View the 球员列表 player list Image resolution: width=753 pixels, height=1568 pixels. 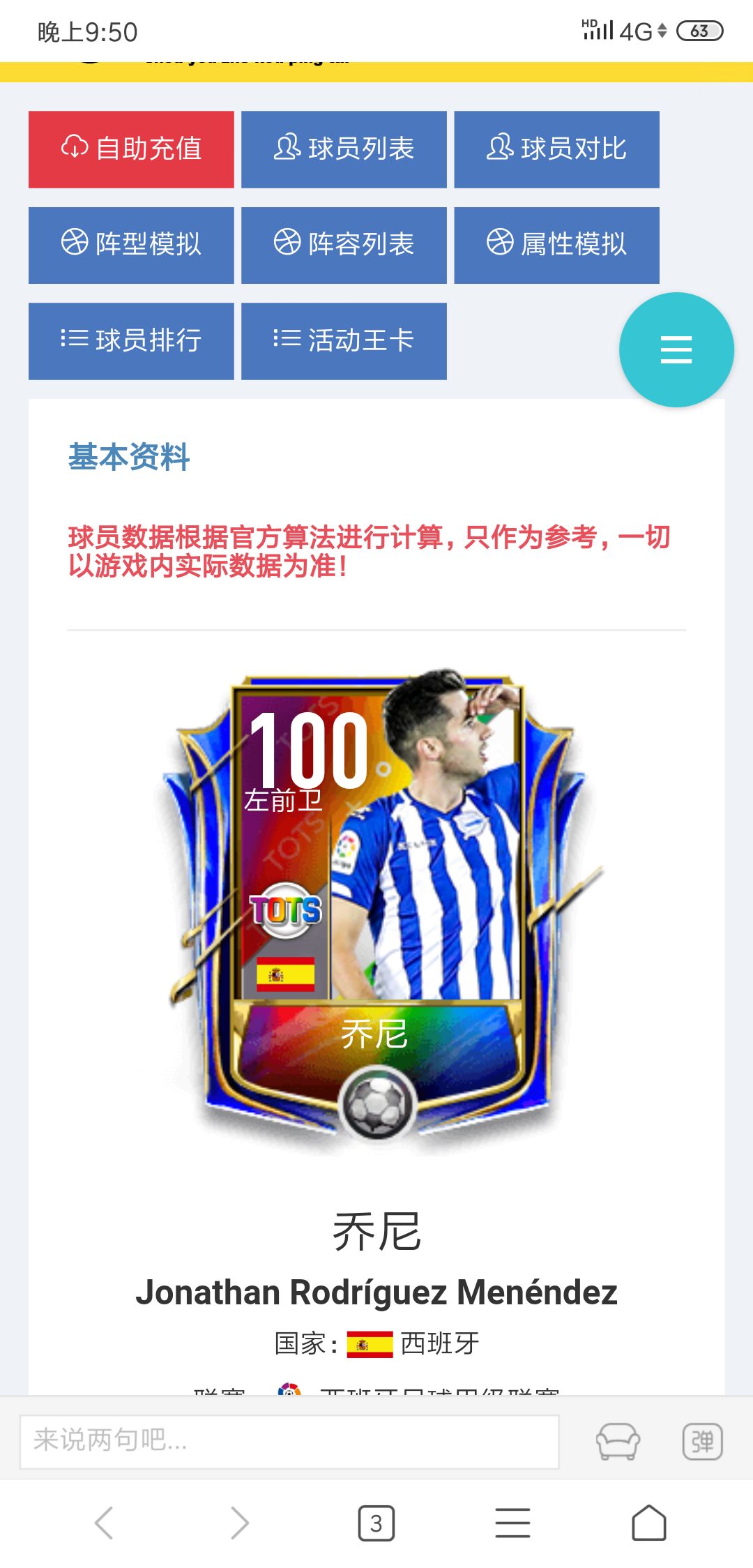pos(344,149)
